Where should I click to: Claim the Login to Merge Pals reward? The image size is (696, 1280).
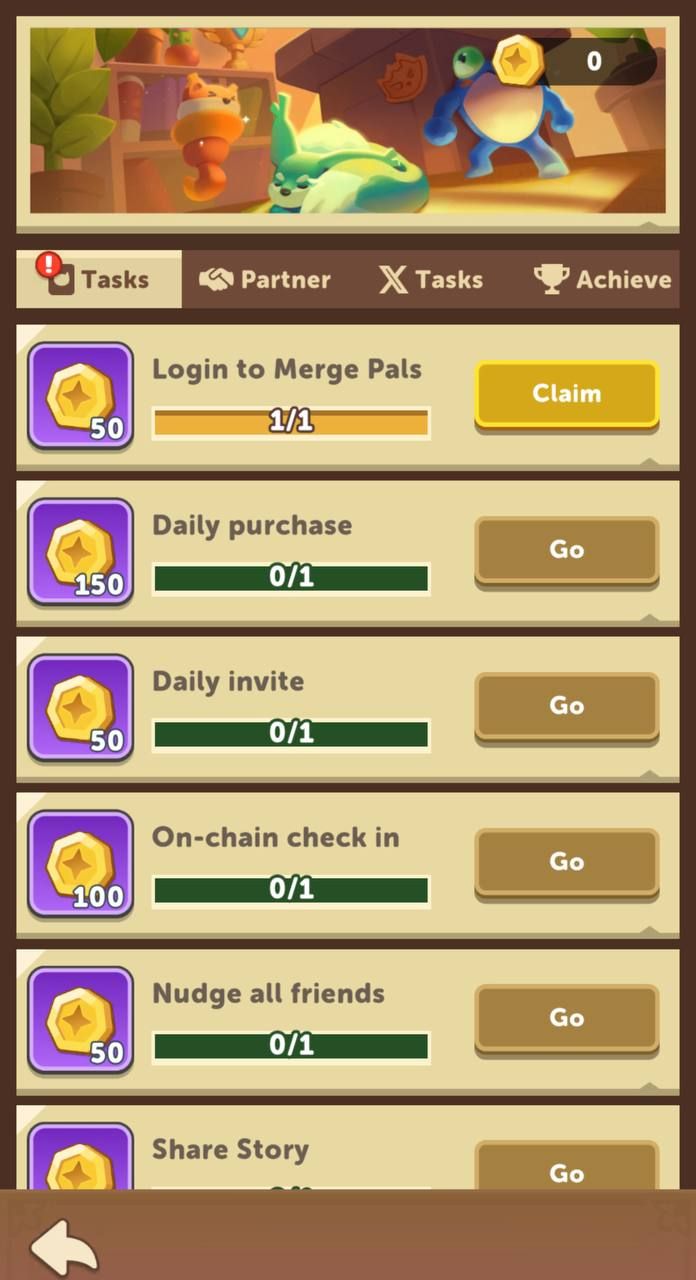(x=566, y=393)
